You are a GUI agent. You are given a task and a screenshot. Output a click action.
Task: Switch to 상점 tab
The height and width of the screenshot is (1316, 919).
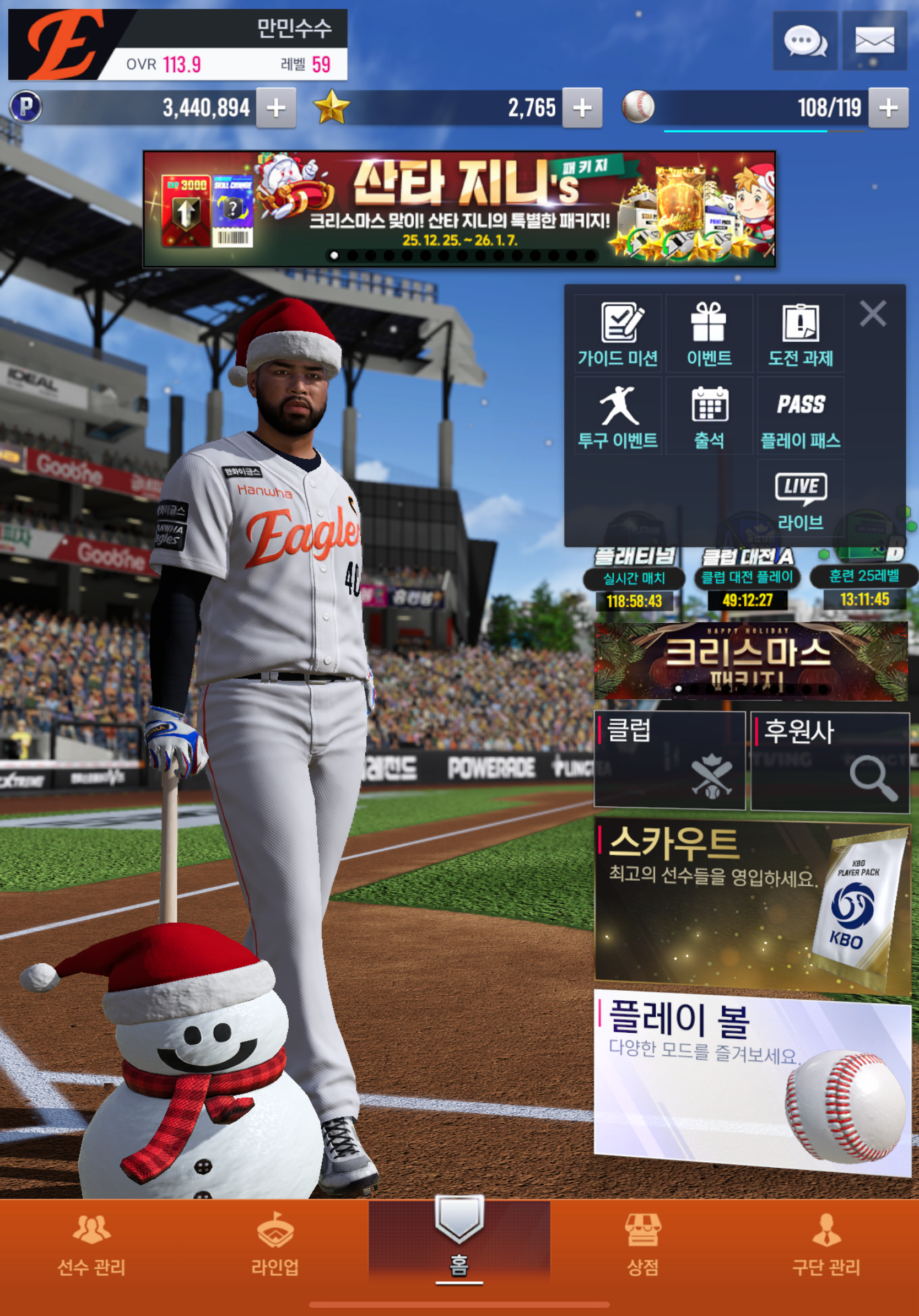[643, 1245]
